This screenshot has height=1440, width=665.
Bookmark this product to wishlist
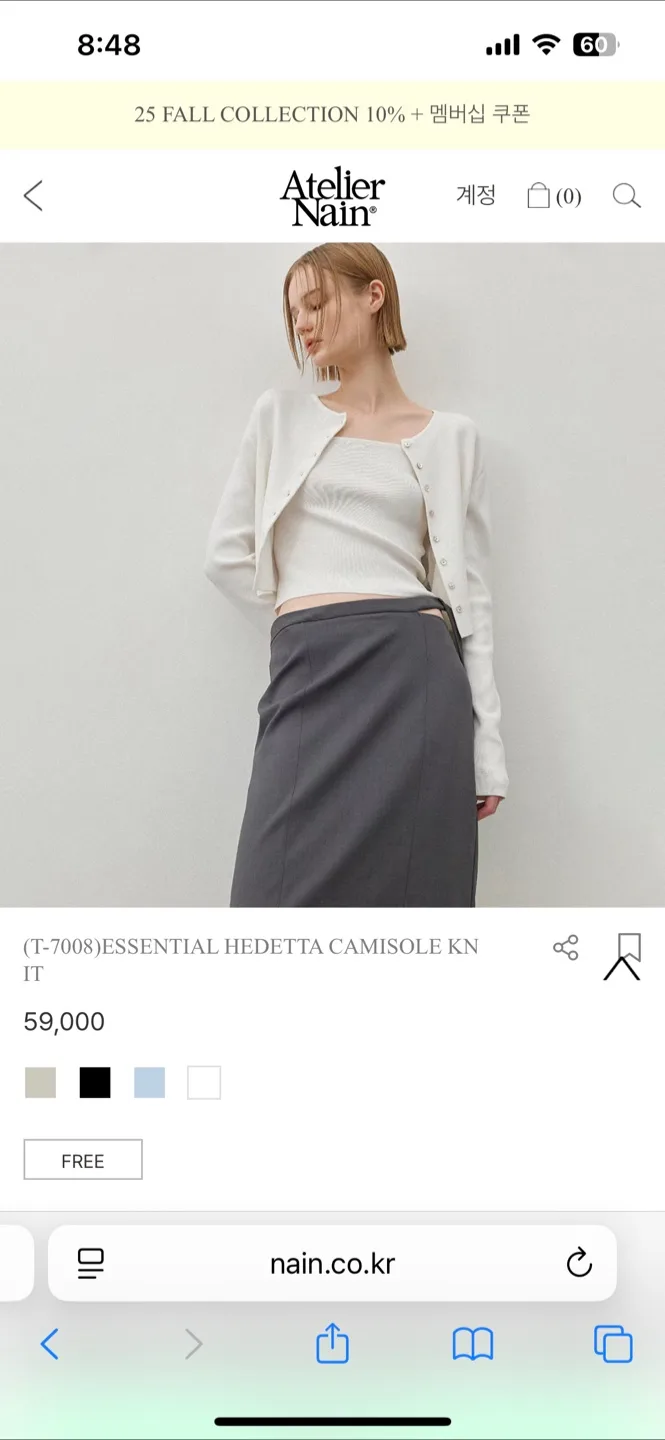pos(628,948)
